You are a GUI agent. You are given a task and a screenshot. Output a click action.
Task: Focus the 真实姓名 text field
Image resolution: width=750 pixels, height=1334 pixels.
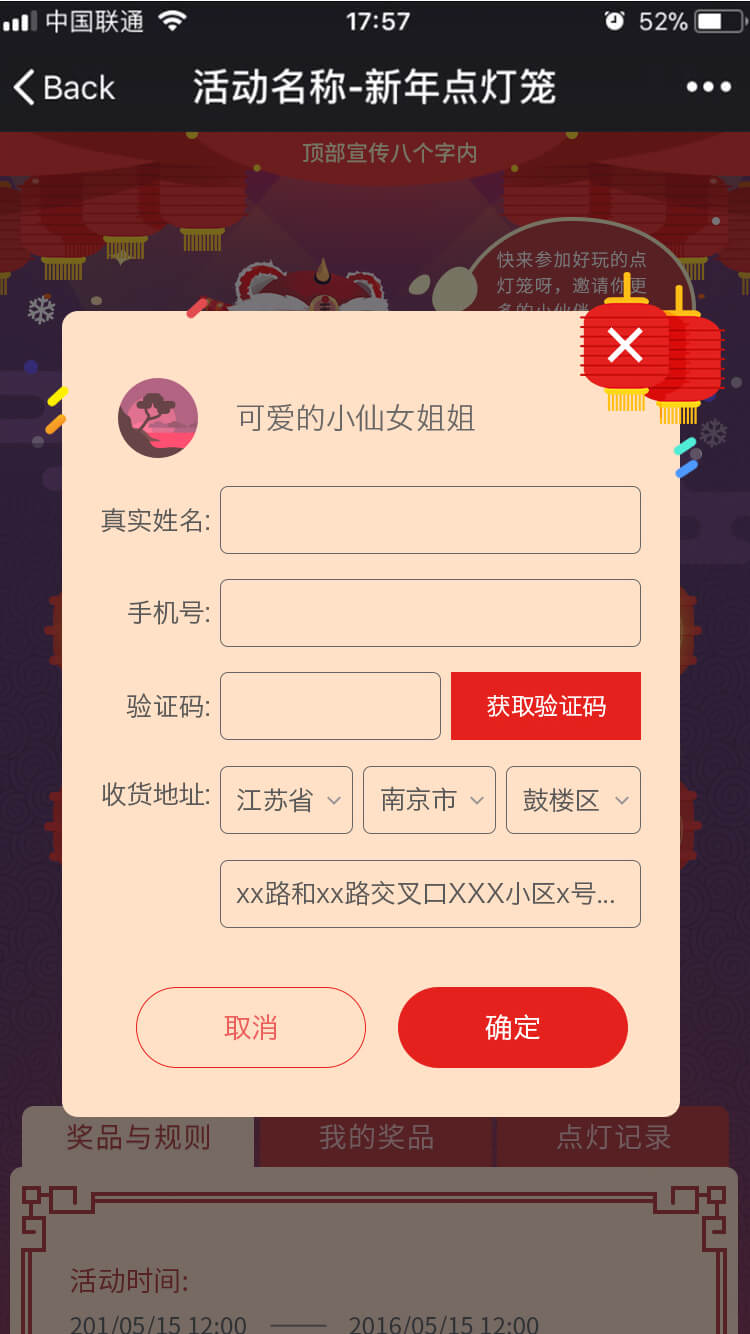[430, 520]
